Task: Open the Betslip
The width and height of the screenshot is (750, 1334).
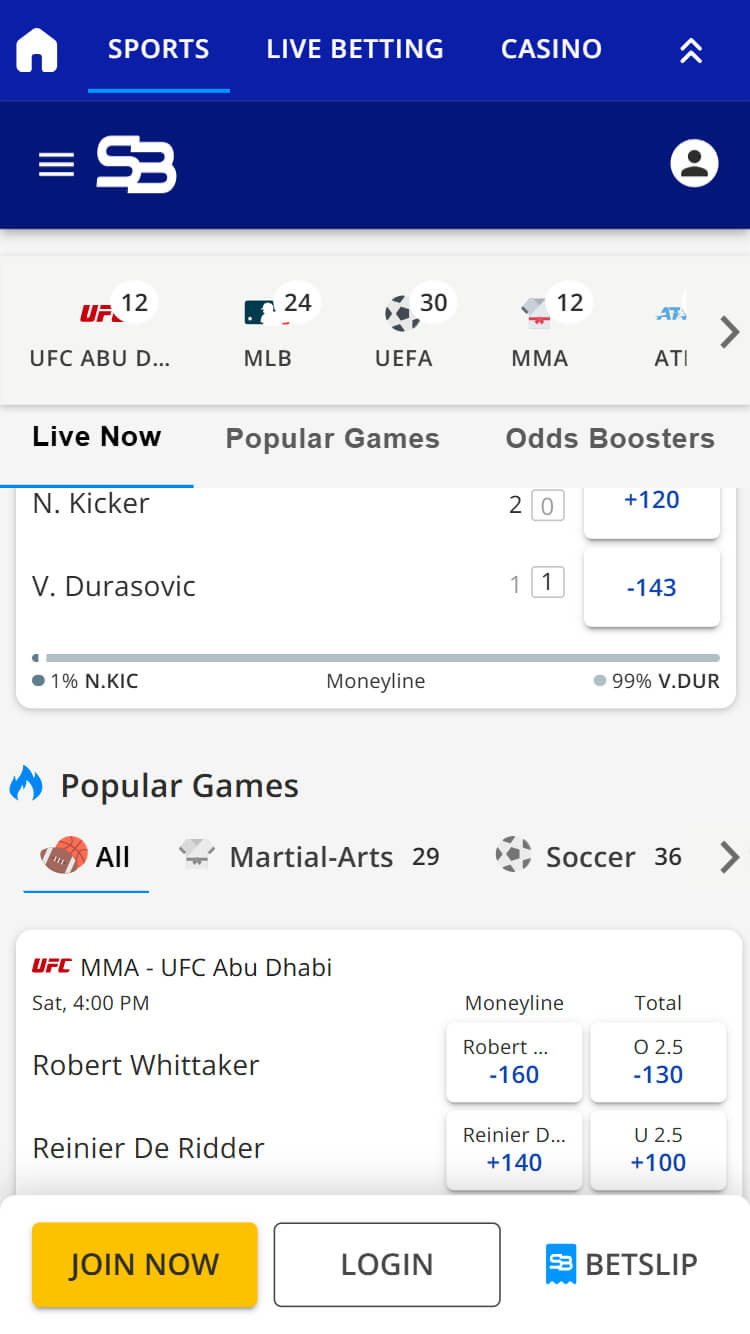Action: 622,1264
